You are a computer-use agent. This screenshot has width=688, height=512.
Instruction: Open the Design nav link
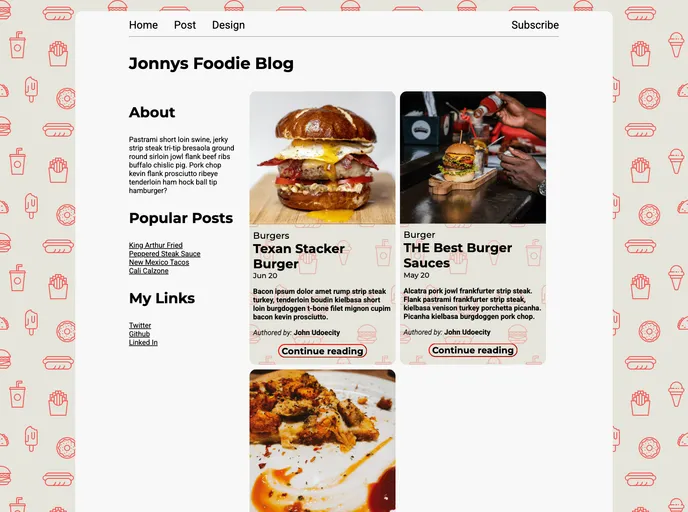point(228,25)
